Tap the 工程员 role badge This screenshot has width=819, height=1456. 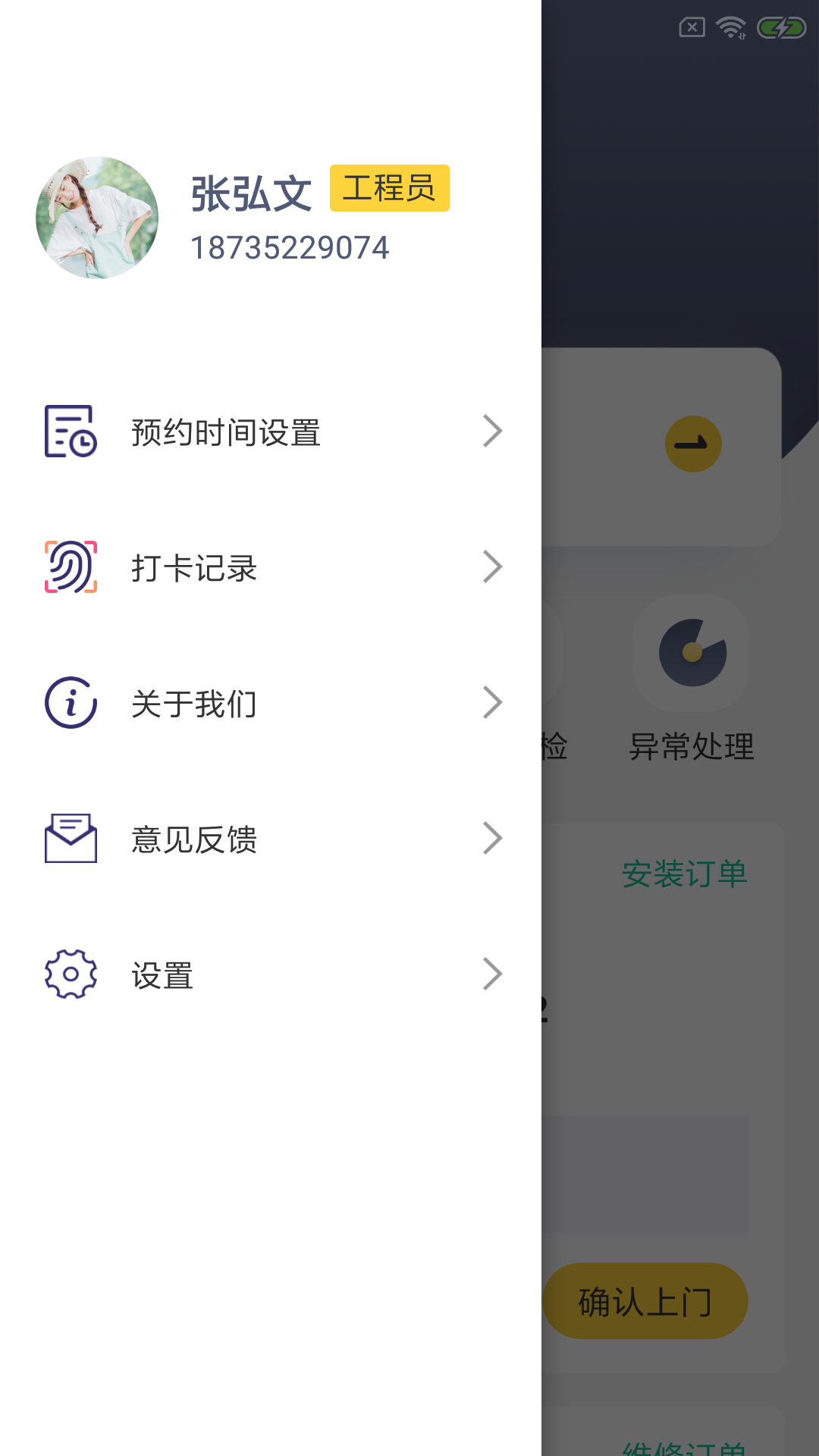tap(389, 190)
